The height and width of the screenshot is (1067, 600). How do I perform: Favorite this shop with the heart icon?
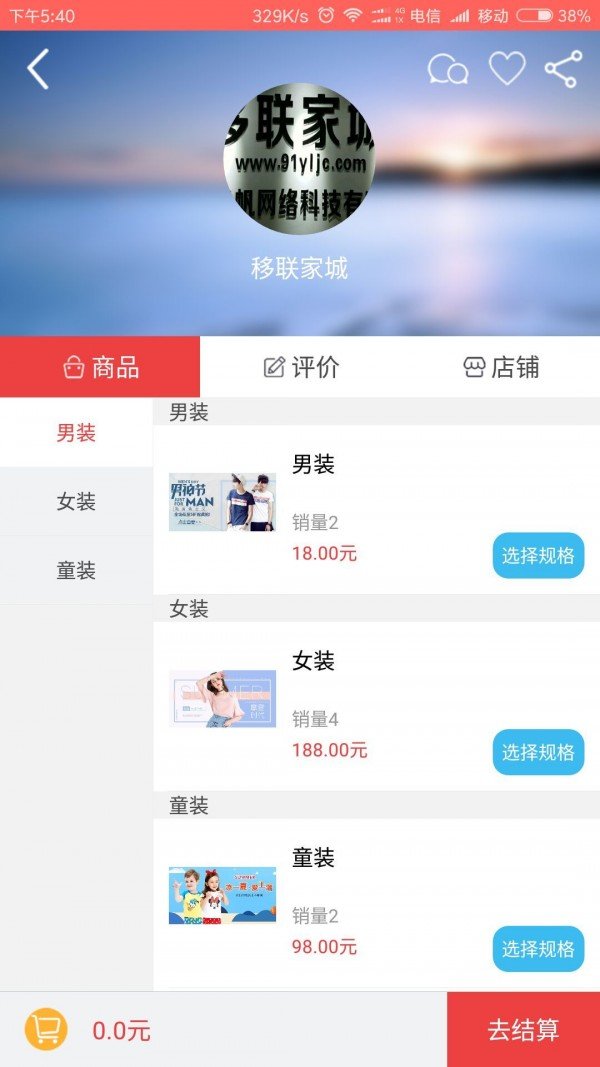tap(507, 68)
